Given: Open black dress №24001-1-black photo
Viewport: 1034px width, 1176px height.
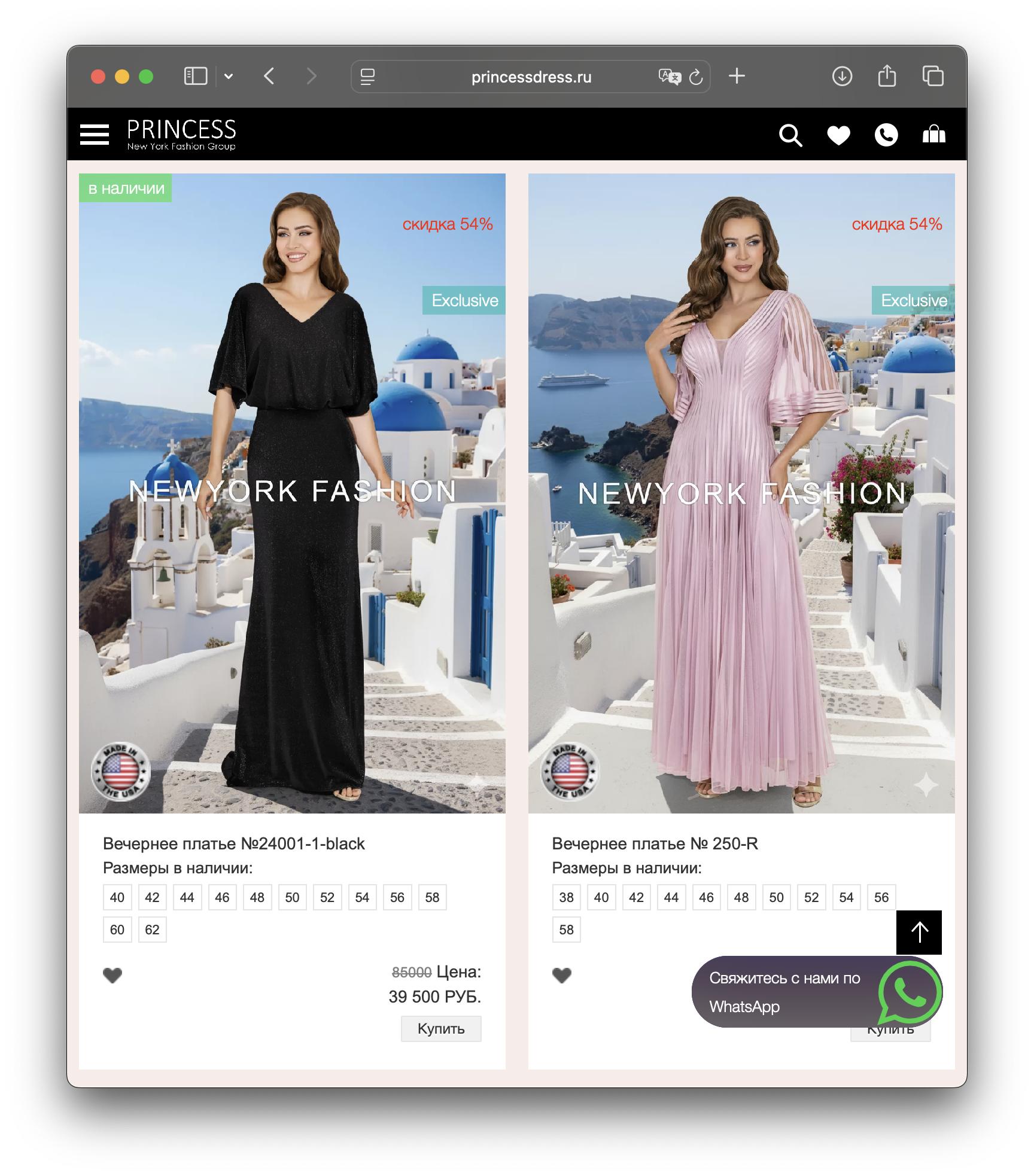Looking at the screenshot, I should tap(292, 493).
